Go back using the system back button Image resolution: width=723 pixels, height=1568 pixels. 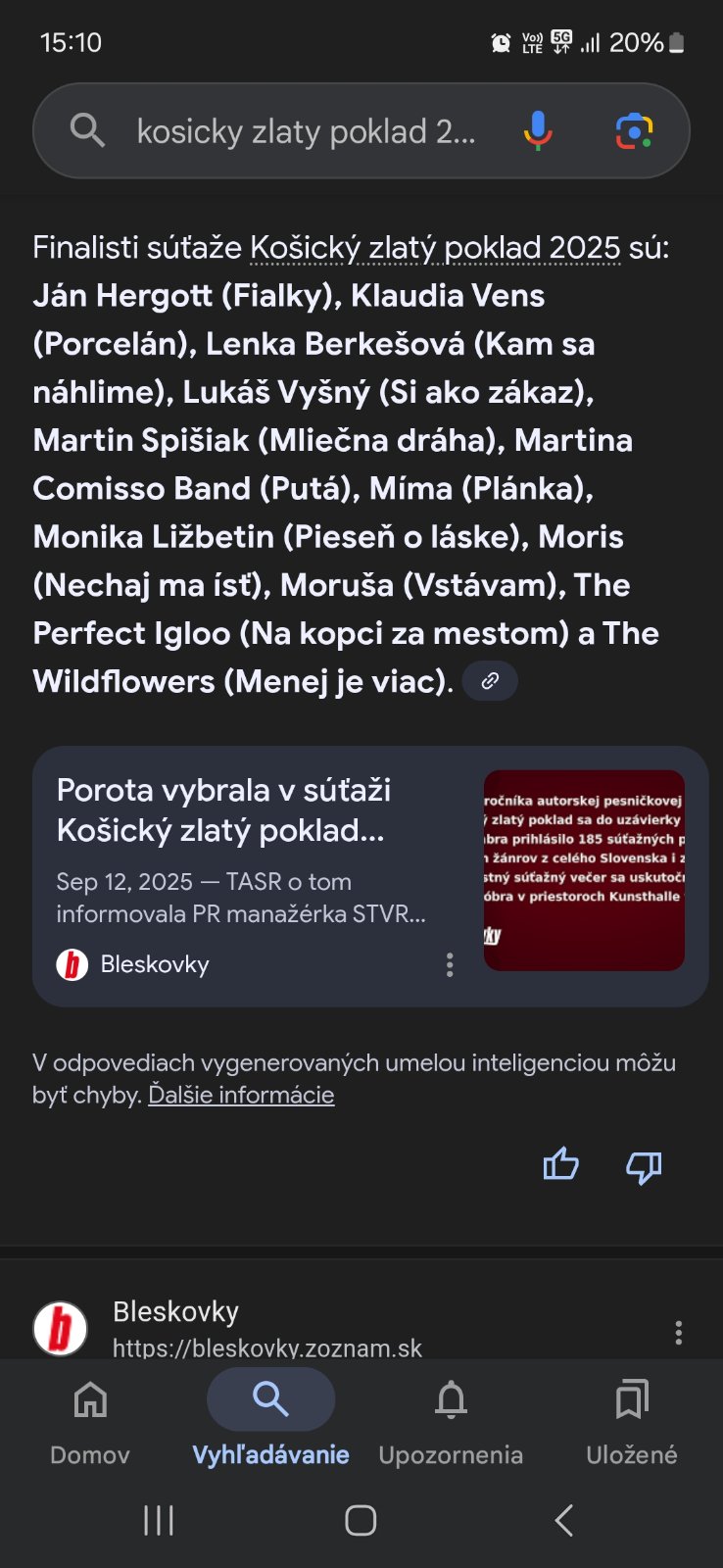pos(563,1520)
